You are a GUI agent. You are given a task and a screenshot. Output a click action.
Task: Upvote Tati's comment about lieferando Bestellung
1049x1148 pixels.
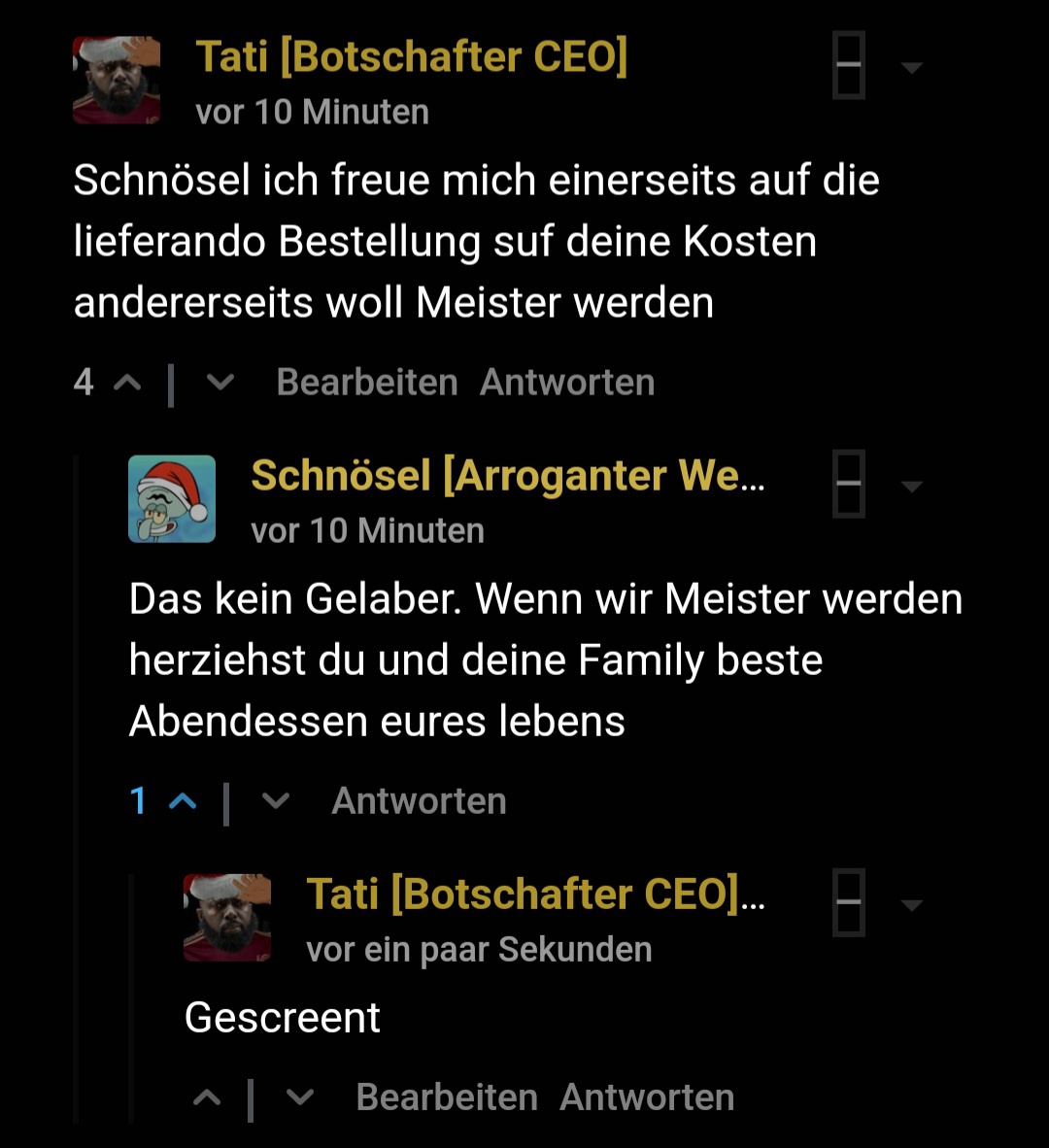(x=127, y=383)
